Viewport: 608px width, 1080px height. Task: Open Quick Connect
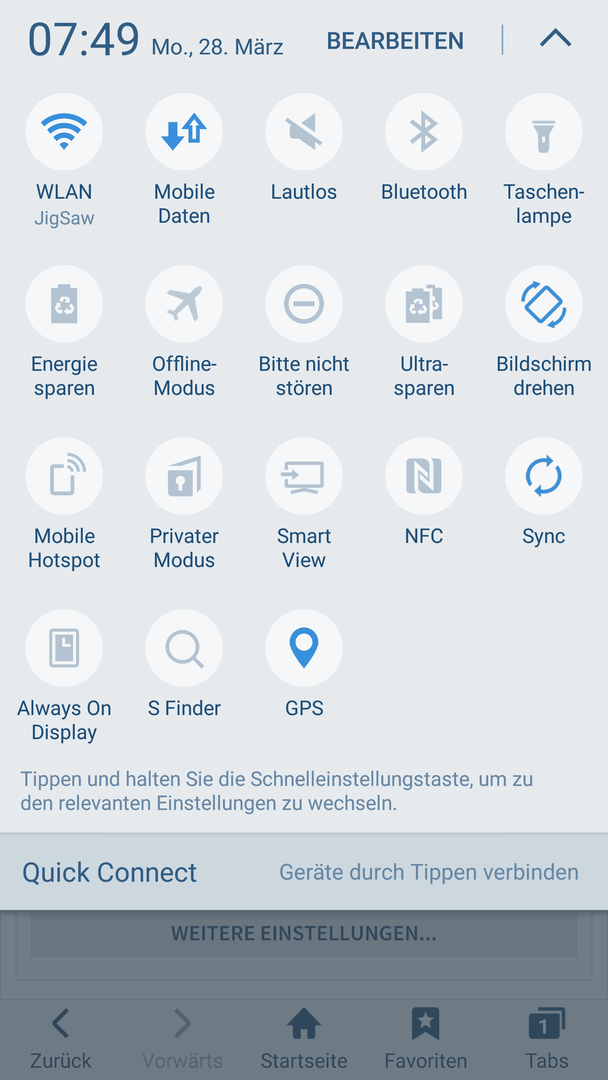[304, 872]
